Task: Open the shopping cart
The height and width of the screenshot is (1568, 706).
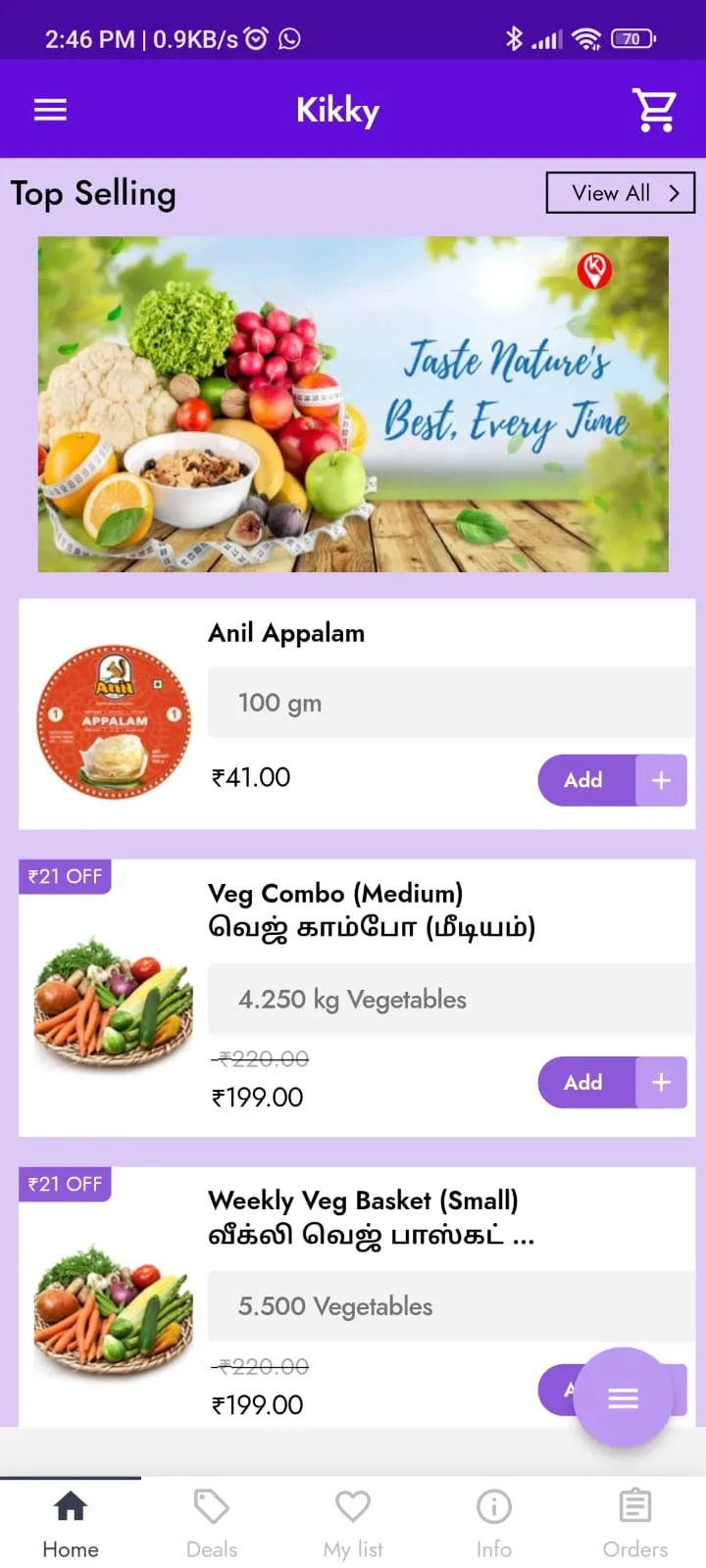Action: 654,110
